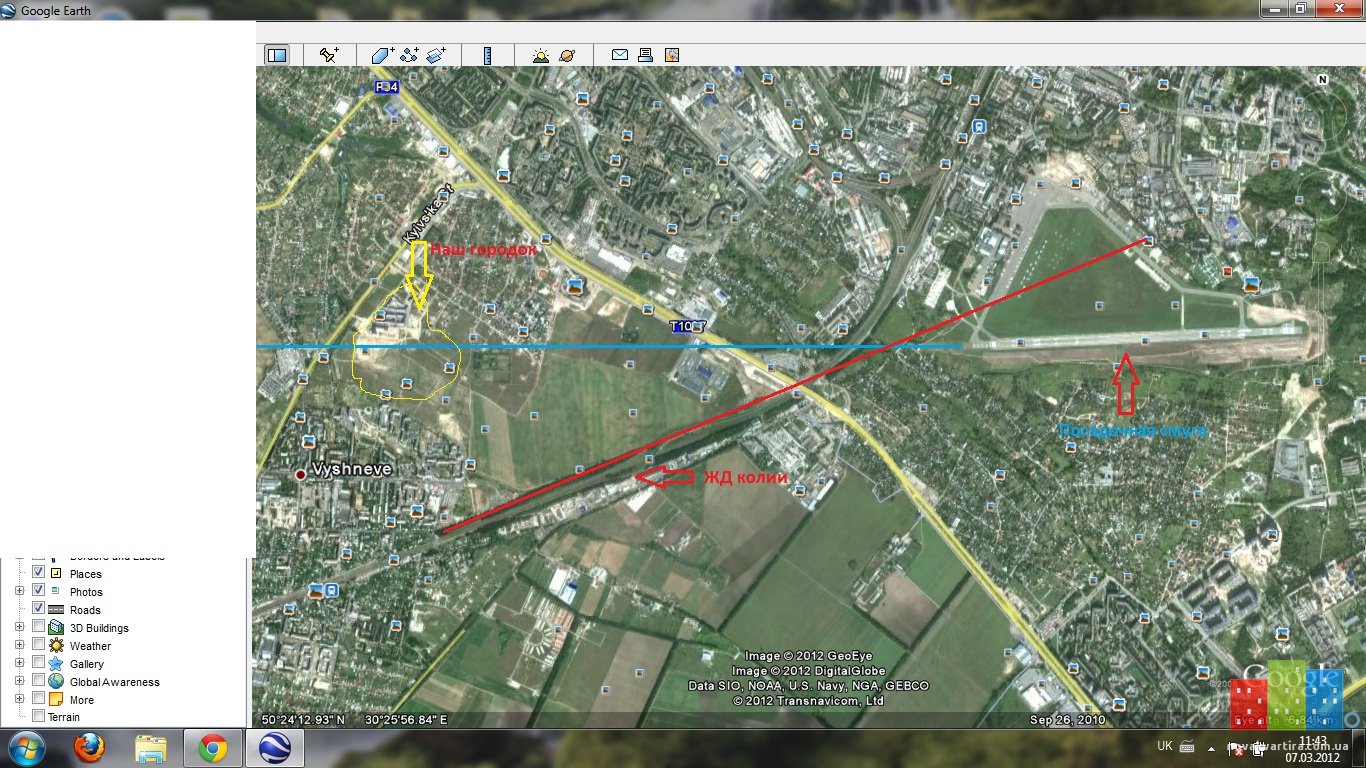Viewport: 1366px width, 768px height.
Task: Show sunlight across the landscape
Action: pos(541,55)
